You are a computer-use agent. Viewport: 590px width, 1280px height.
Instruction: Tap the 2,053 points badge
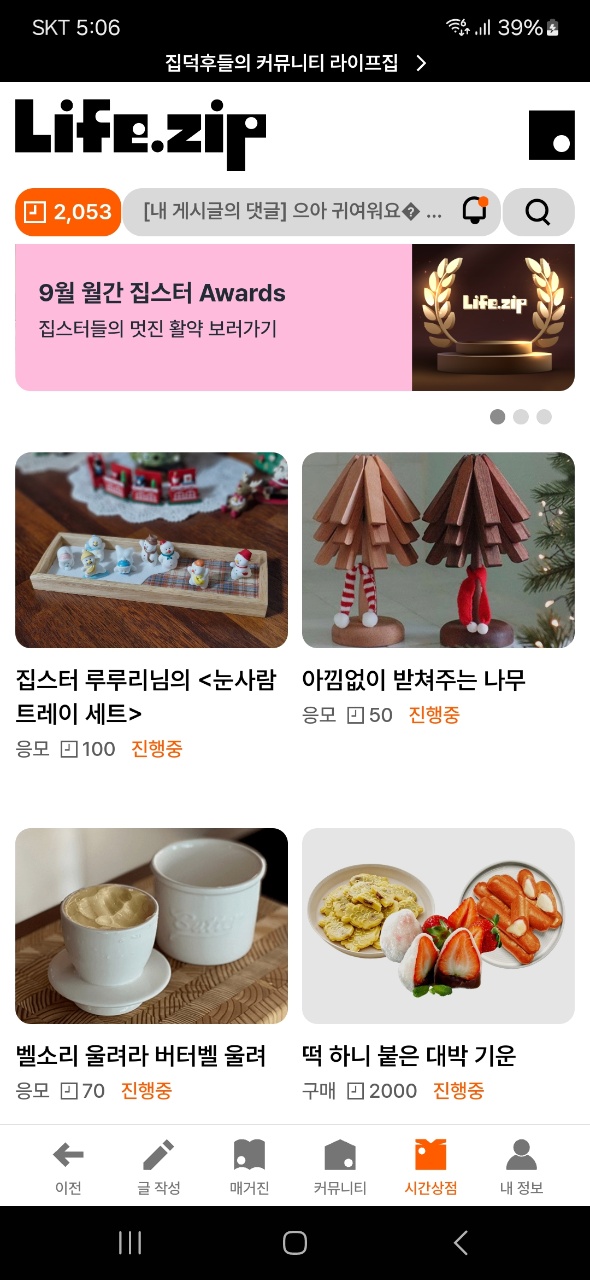click(x=68, y=212)
